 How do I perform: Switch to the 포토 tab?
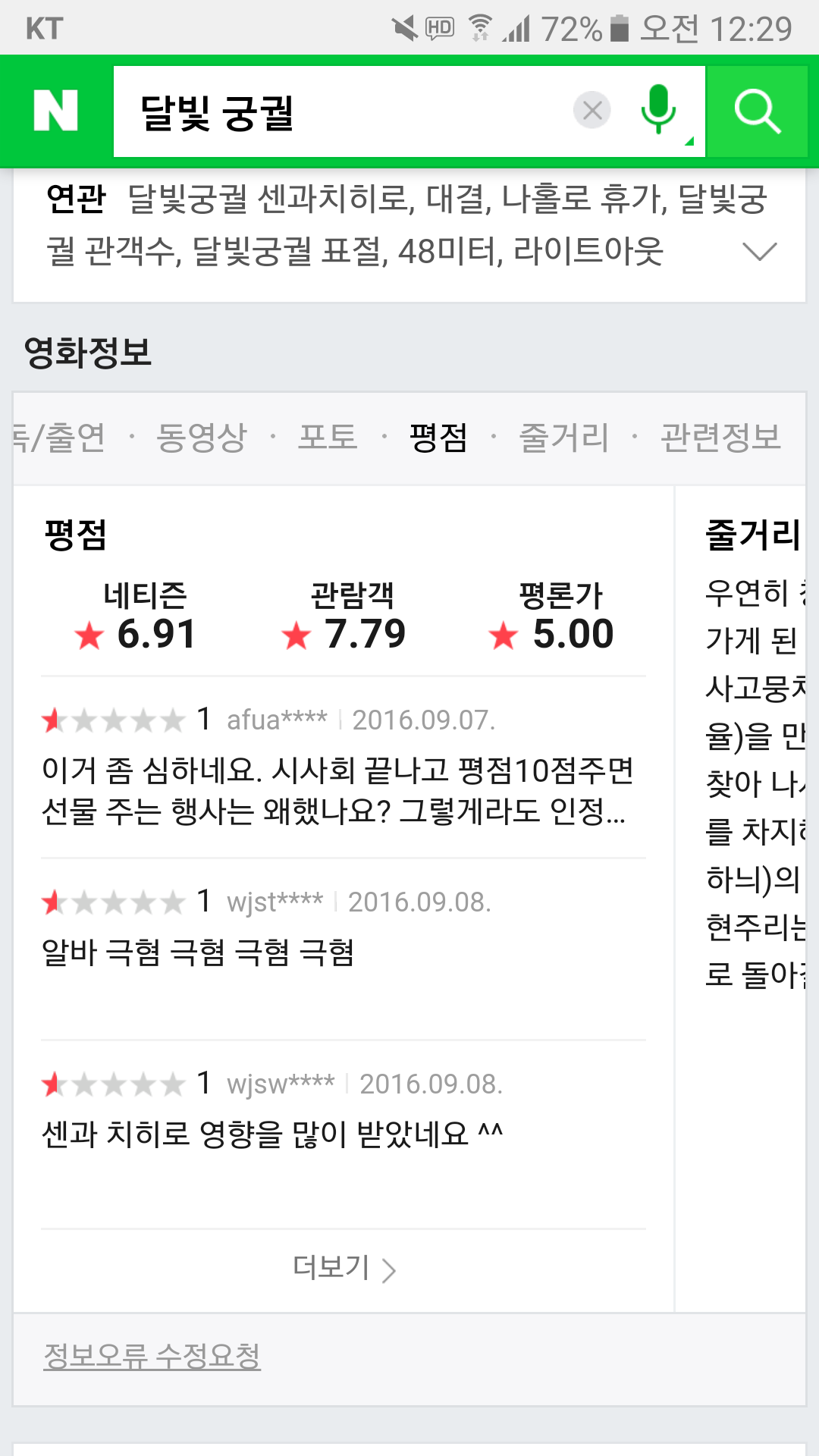[x=328, y=438]
